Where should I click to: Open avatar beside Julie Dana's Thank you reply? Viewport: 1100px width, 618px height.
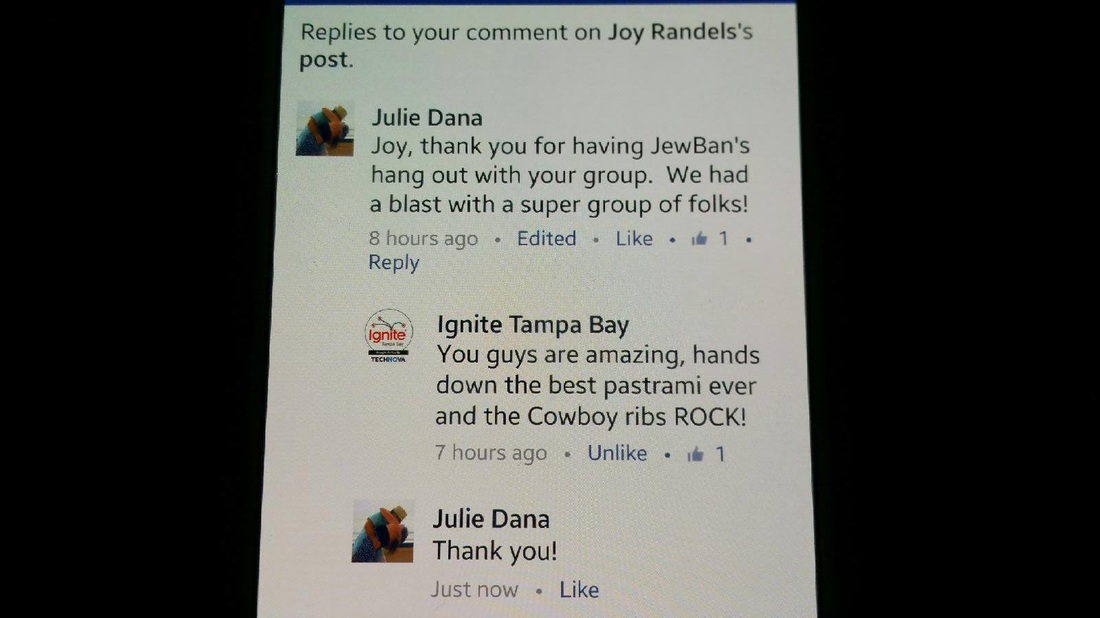click(383, 532)
